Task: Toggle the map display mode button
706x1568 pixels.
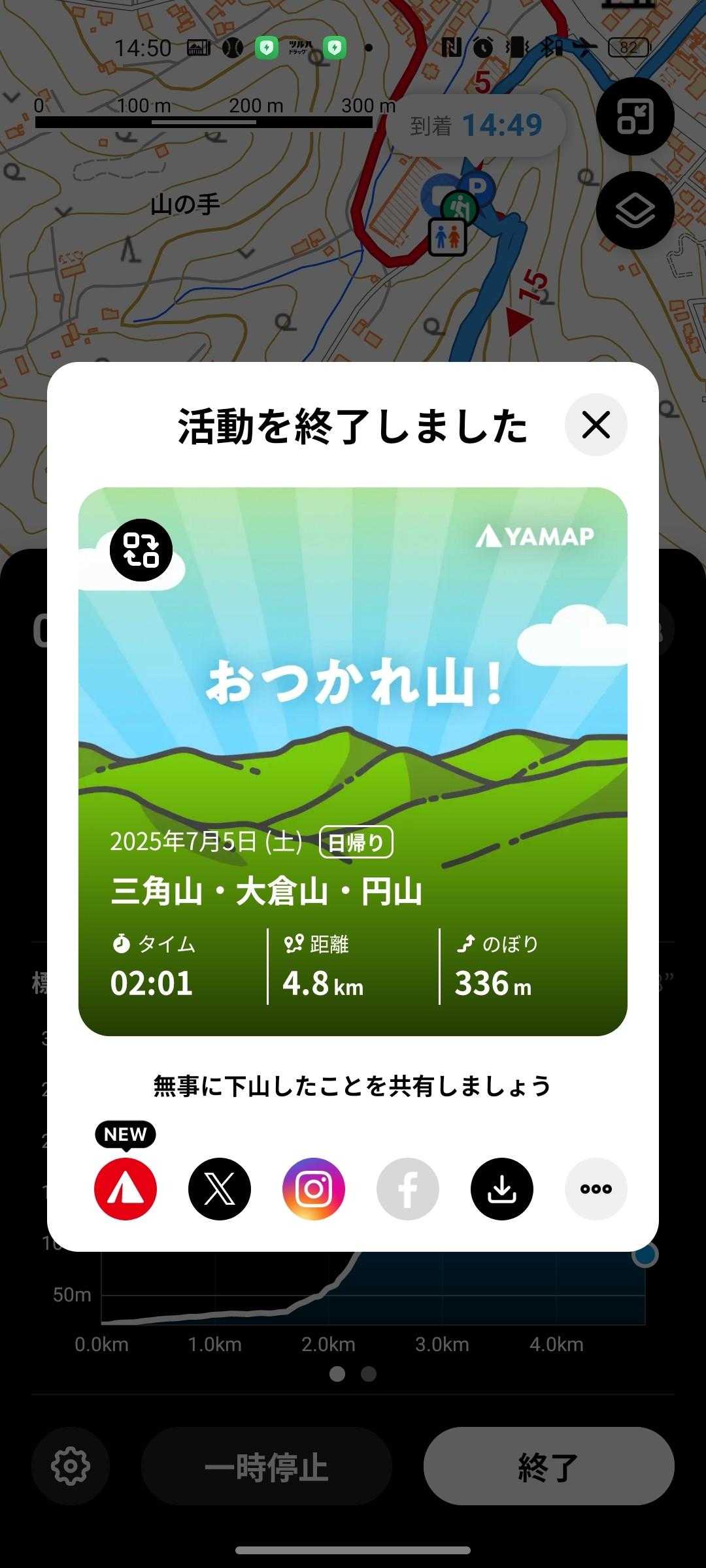Action: [x=635, y=116]
